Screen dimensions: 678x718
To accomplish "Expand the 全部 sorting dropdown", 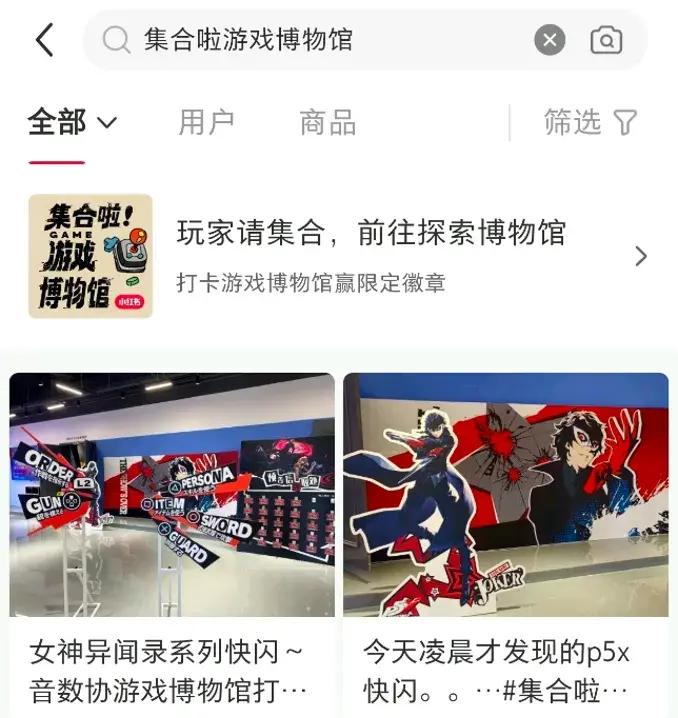I will click(72, 123).
